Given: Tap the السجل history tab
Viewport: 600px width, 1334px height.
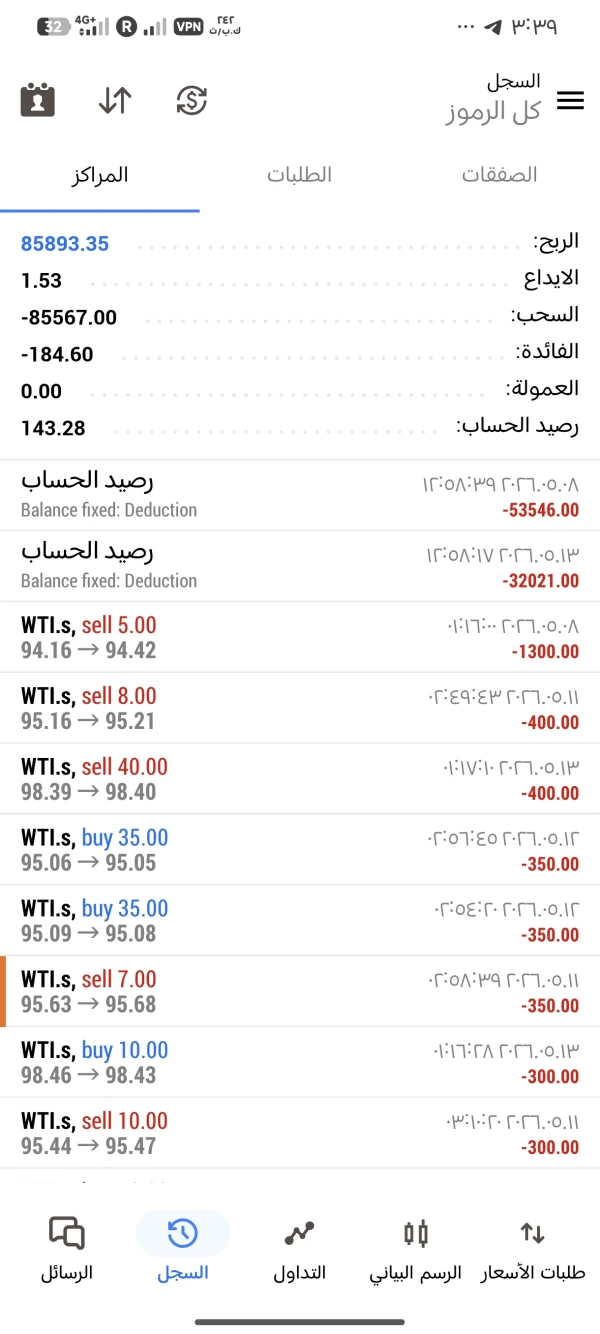Looking at the screenshot, I should coord(183,1248).
